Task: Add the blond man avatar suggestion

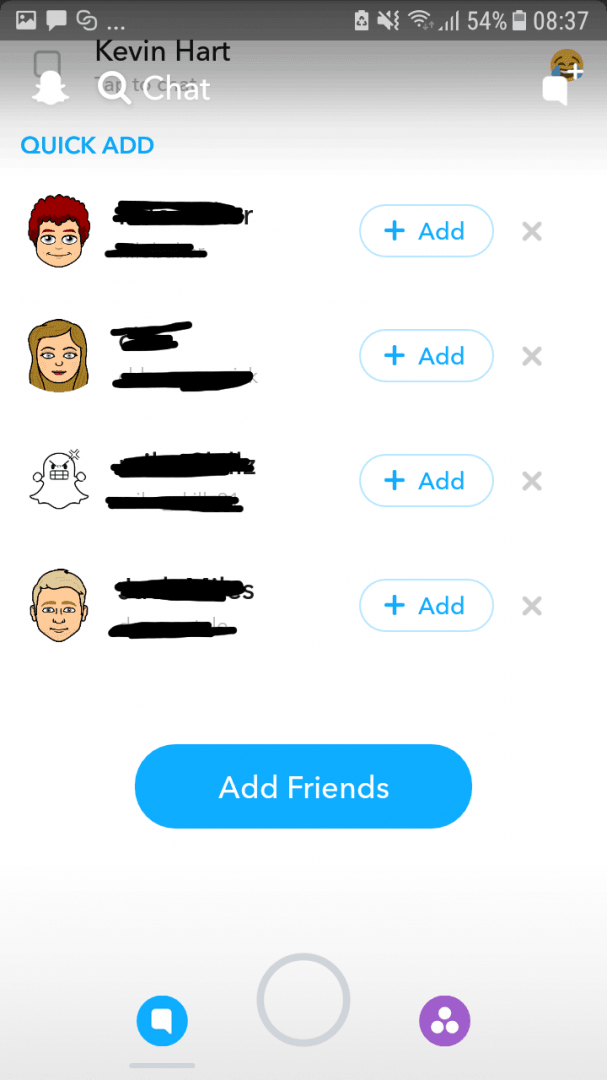Action: (426, 606)
